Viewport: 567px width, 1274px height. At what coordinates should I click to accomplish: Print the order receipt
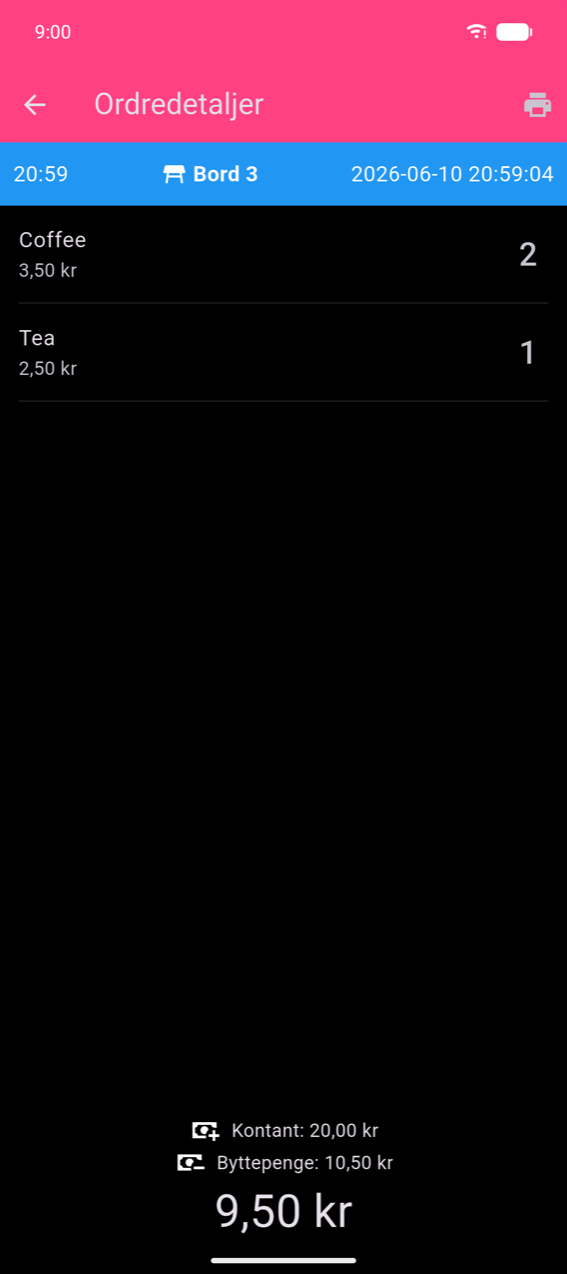537,105
